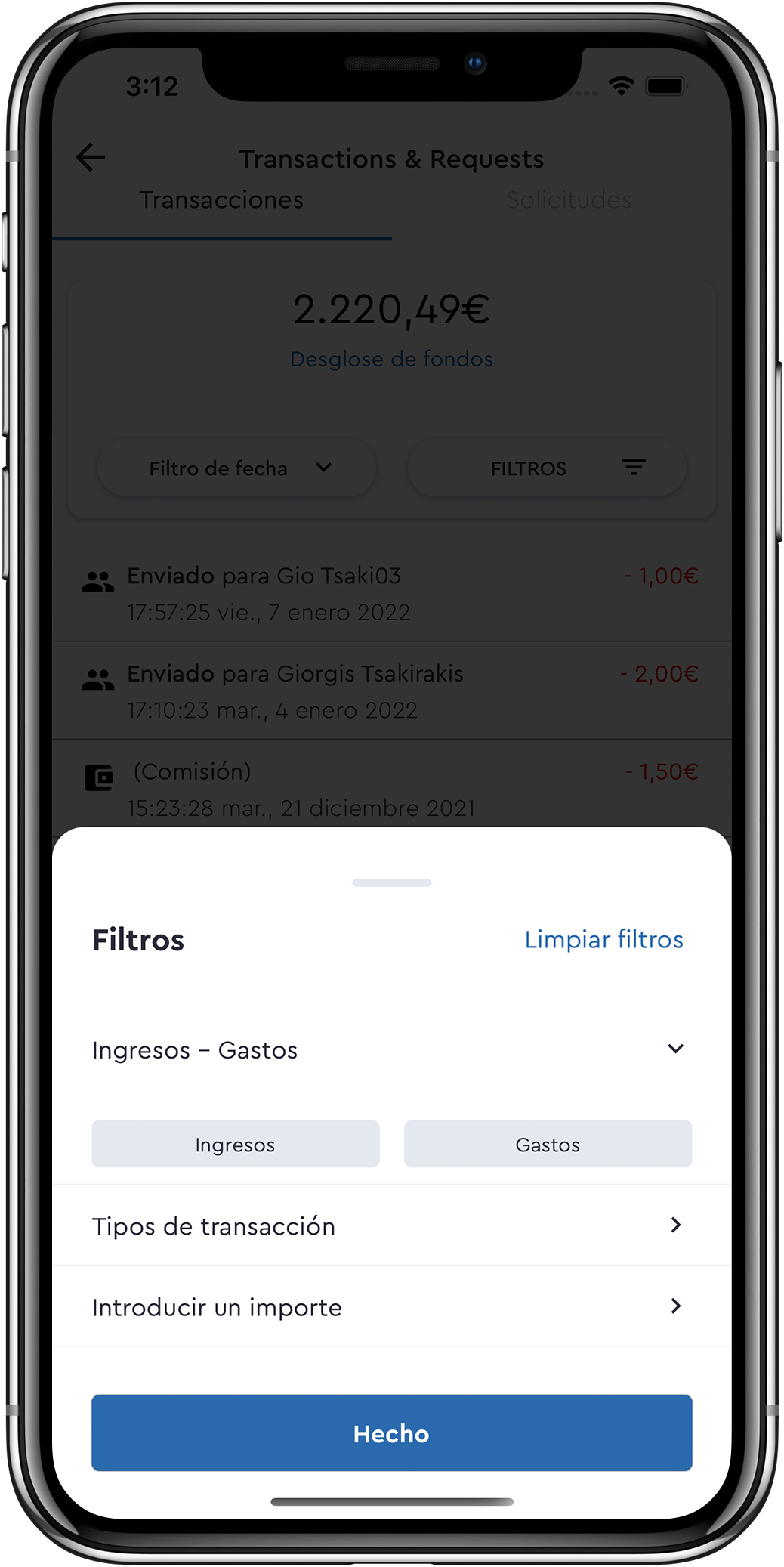Open Introducir un importe
Viewport: 784px width, 1567px height.
tap(391, 1306)
